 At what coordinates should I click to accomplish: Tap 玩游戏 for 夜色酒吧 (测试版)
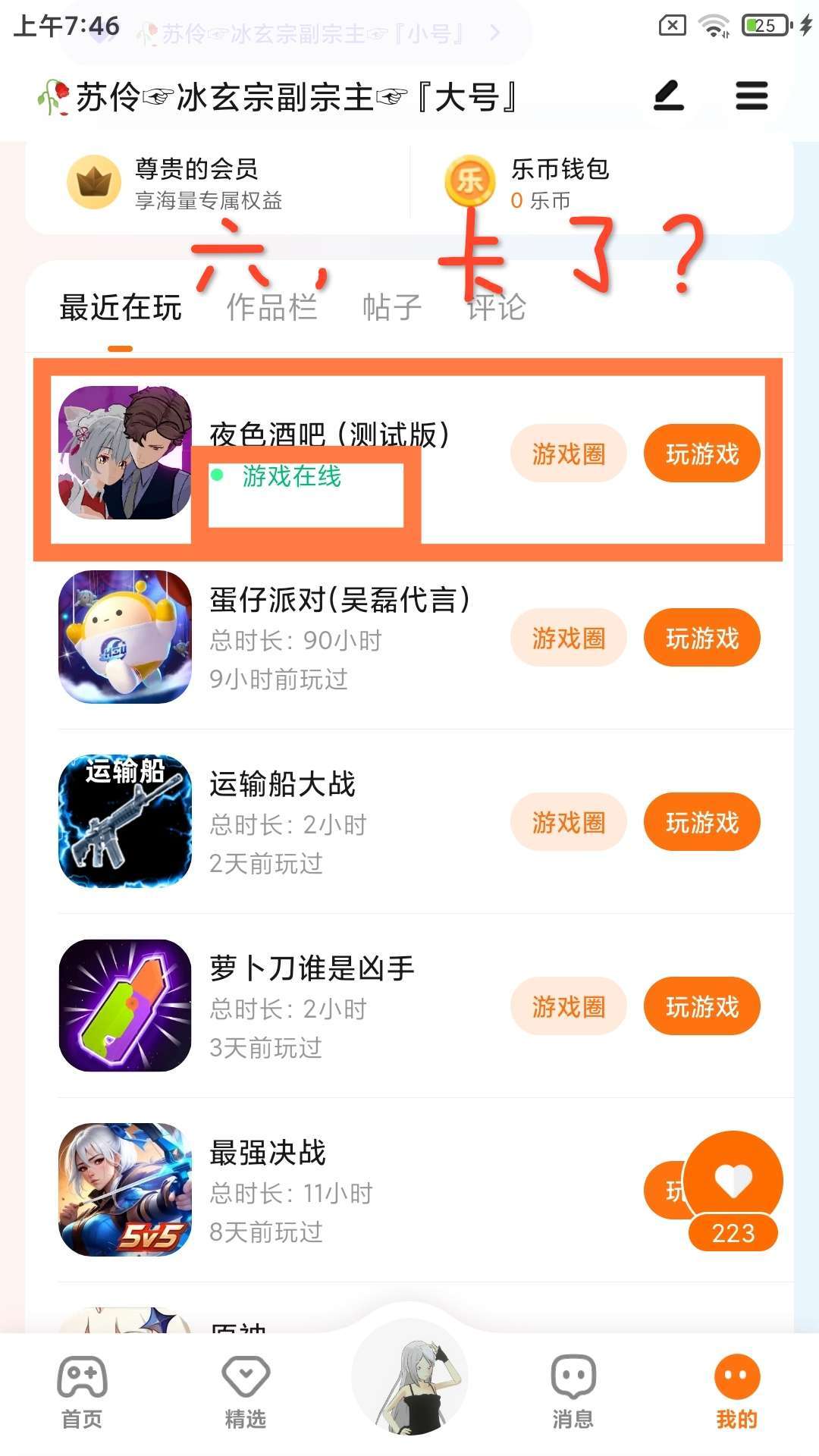click(x=701, y=453)
